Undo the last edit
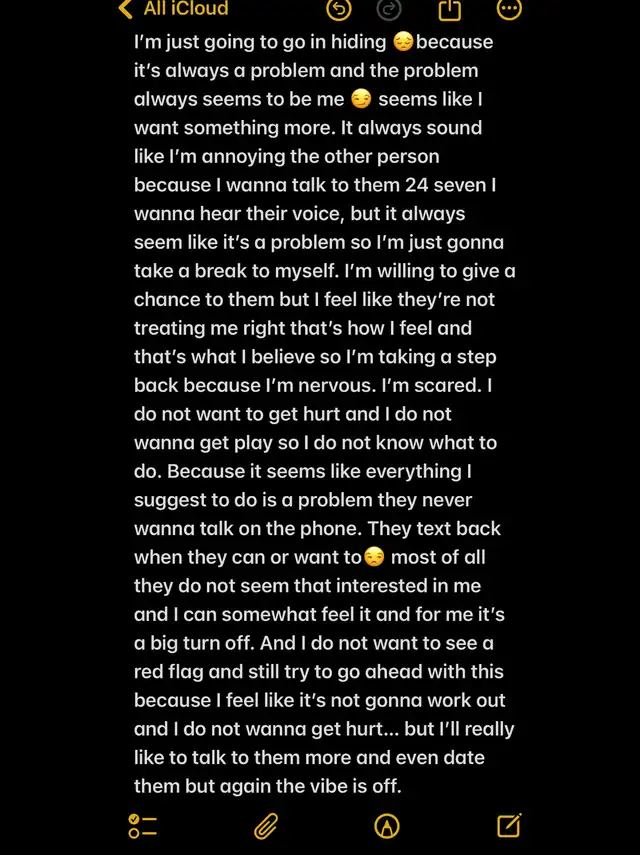 (339, 9)
